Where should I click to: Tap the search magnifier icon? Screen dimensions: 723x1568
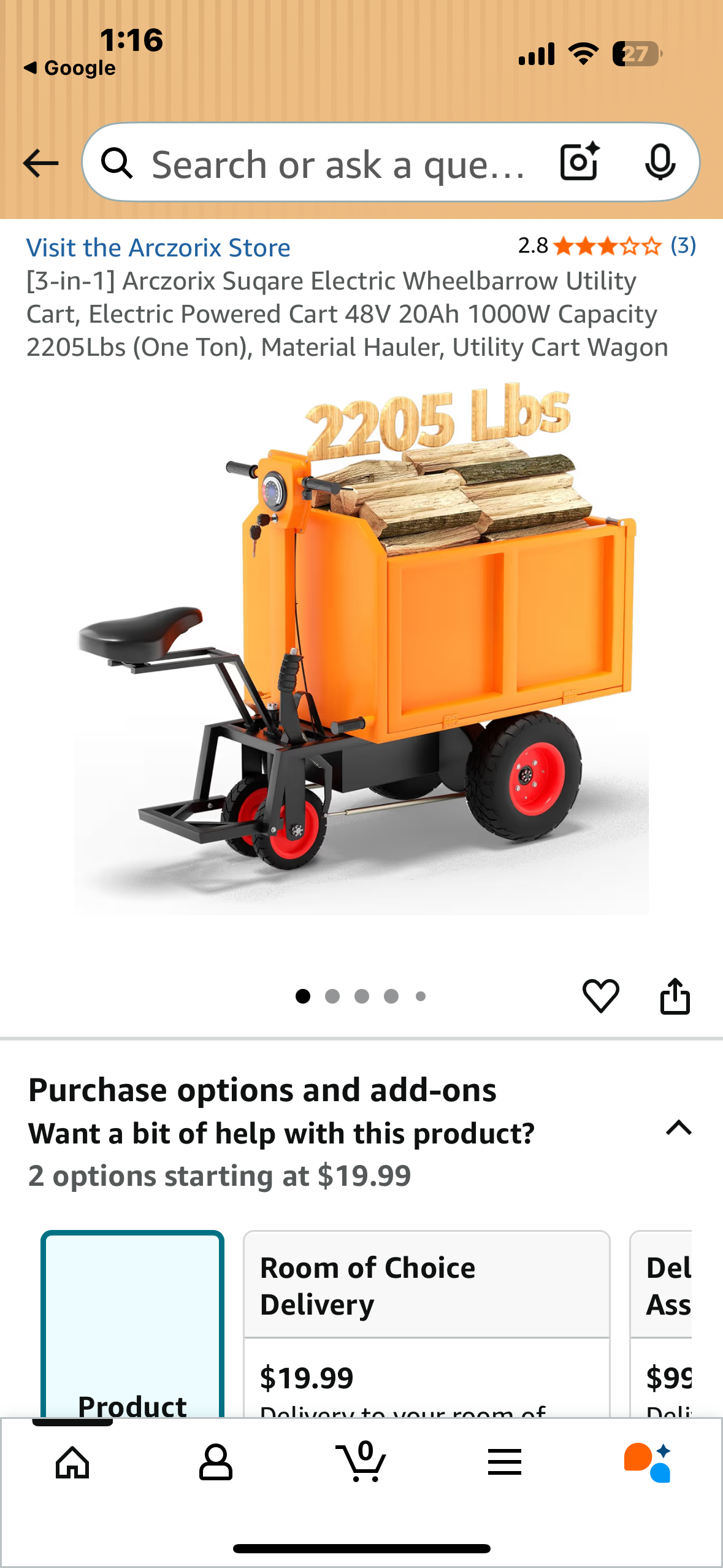(118, 163)
